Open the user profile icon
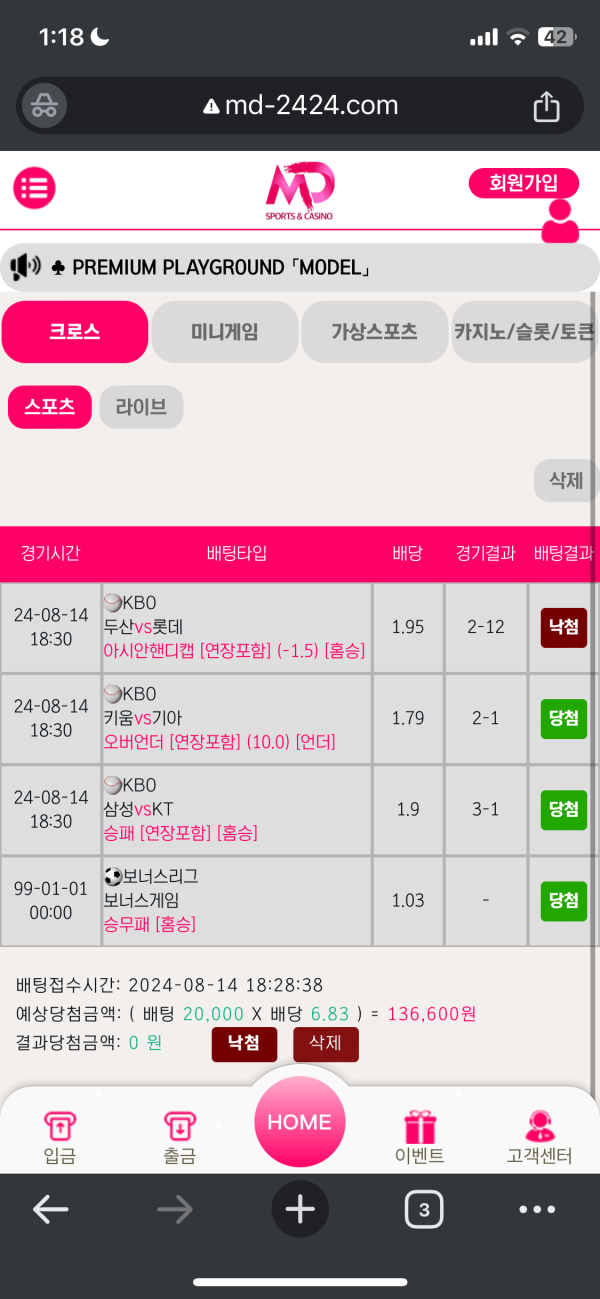Screen dimensions: 600x1299 [x=560, y=222]
